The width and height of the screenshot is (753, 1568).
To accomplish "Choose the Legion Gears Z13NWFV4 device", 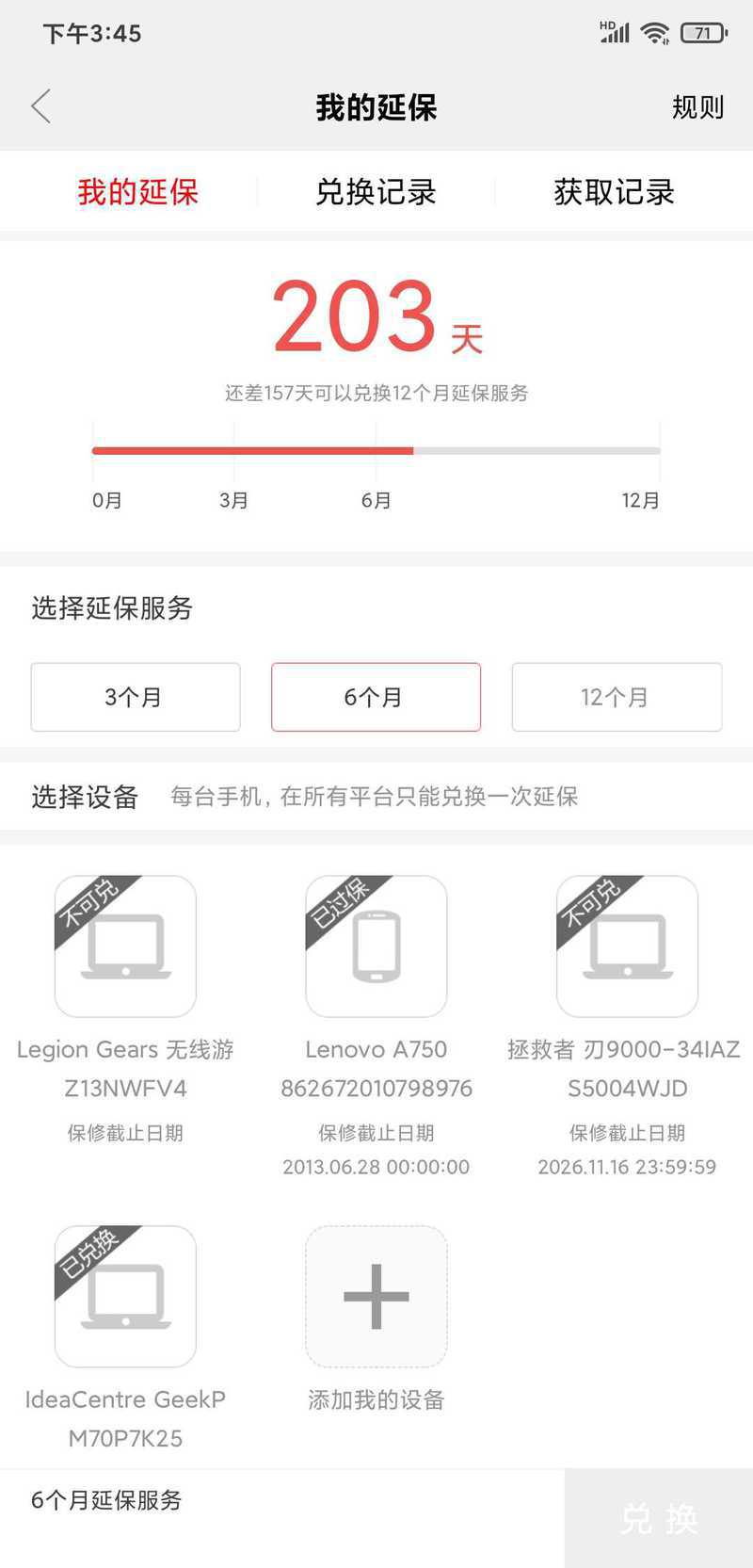I will [125, 946].
